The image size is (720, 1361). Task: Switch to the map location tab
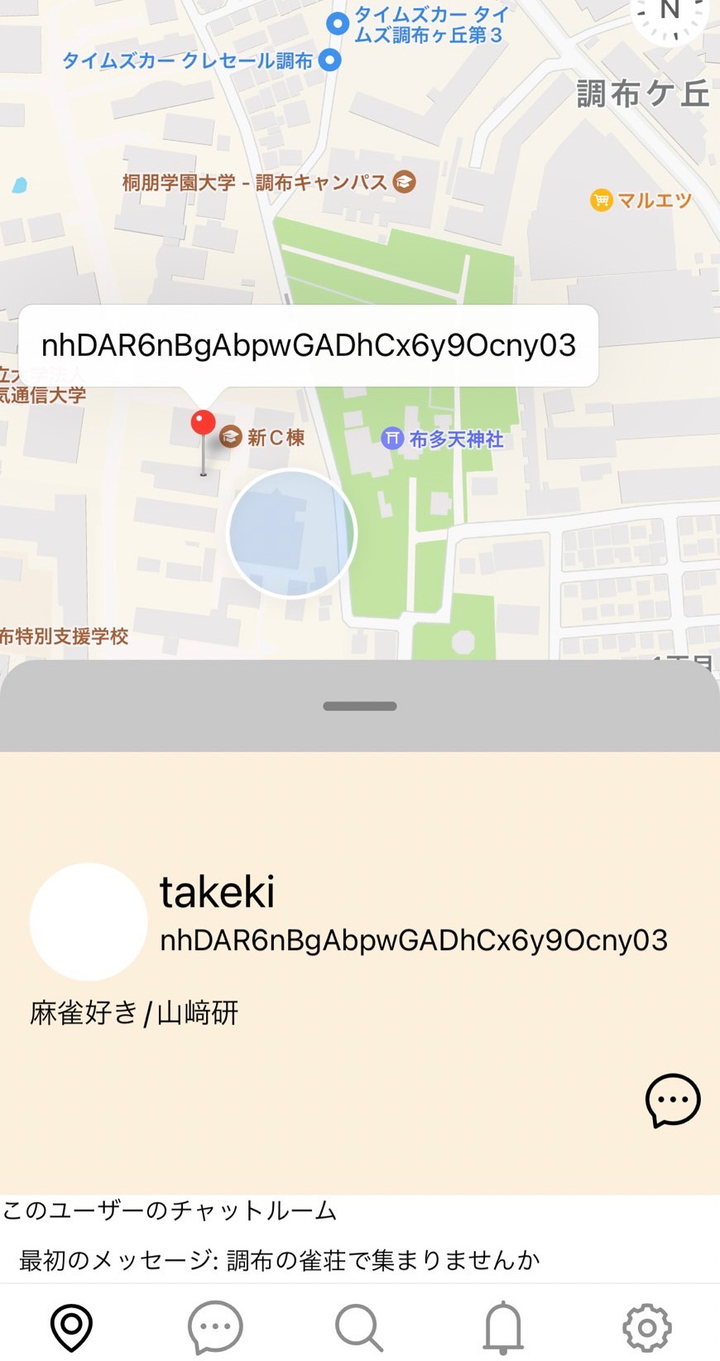[x=72, y=1327]
